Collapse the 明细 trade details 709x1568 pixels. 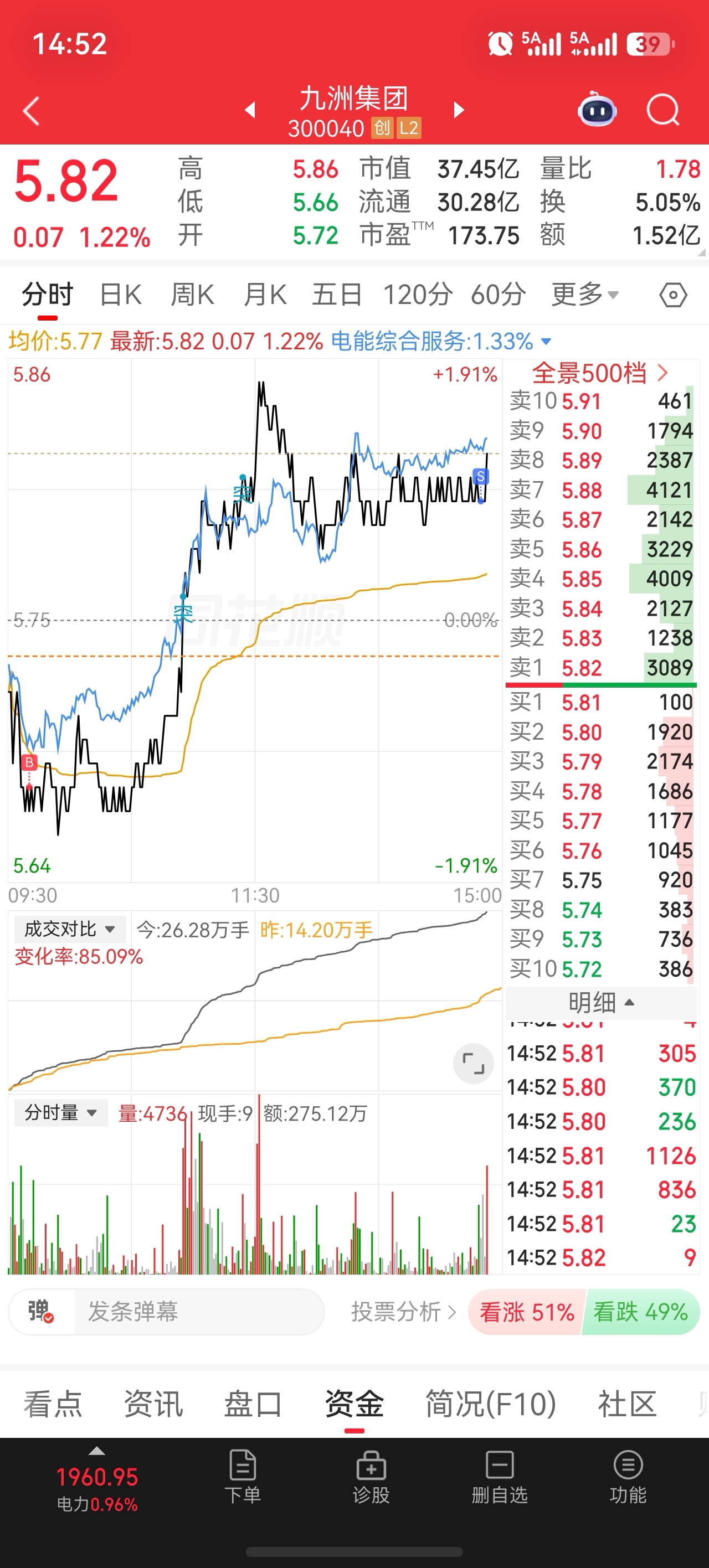tap(601, 1003)
